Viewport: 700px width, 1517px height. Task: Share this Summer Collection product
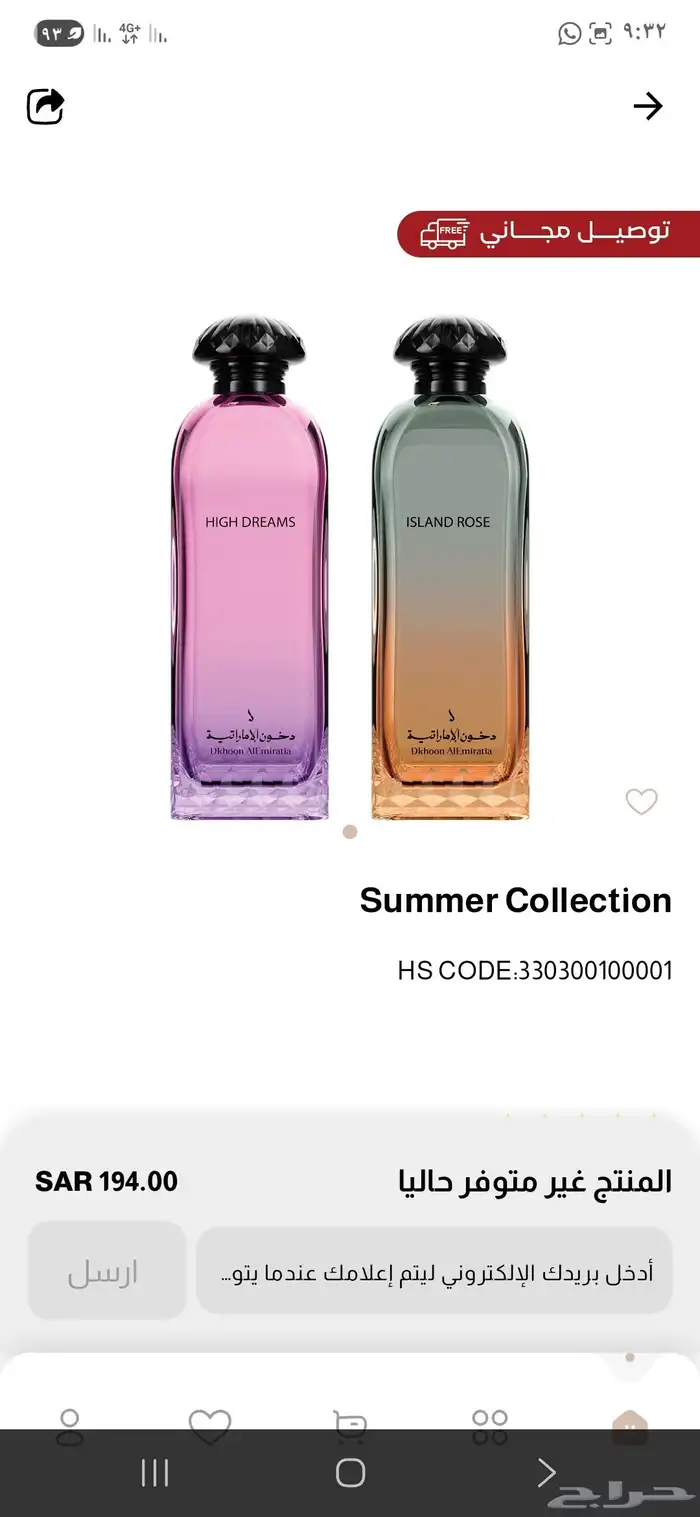point(45,106)
